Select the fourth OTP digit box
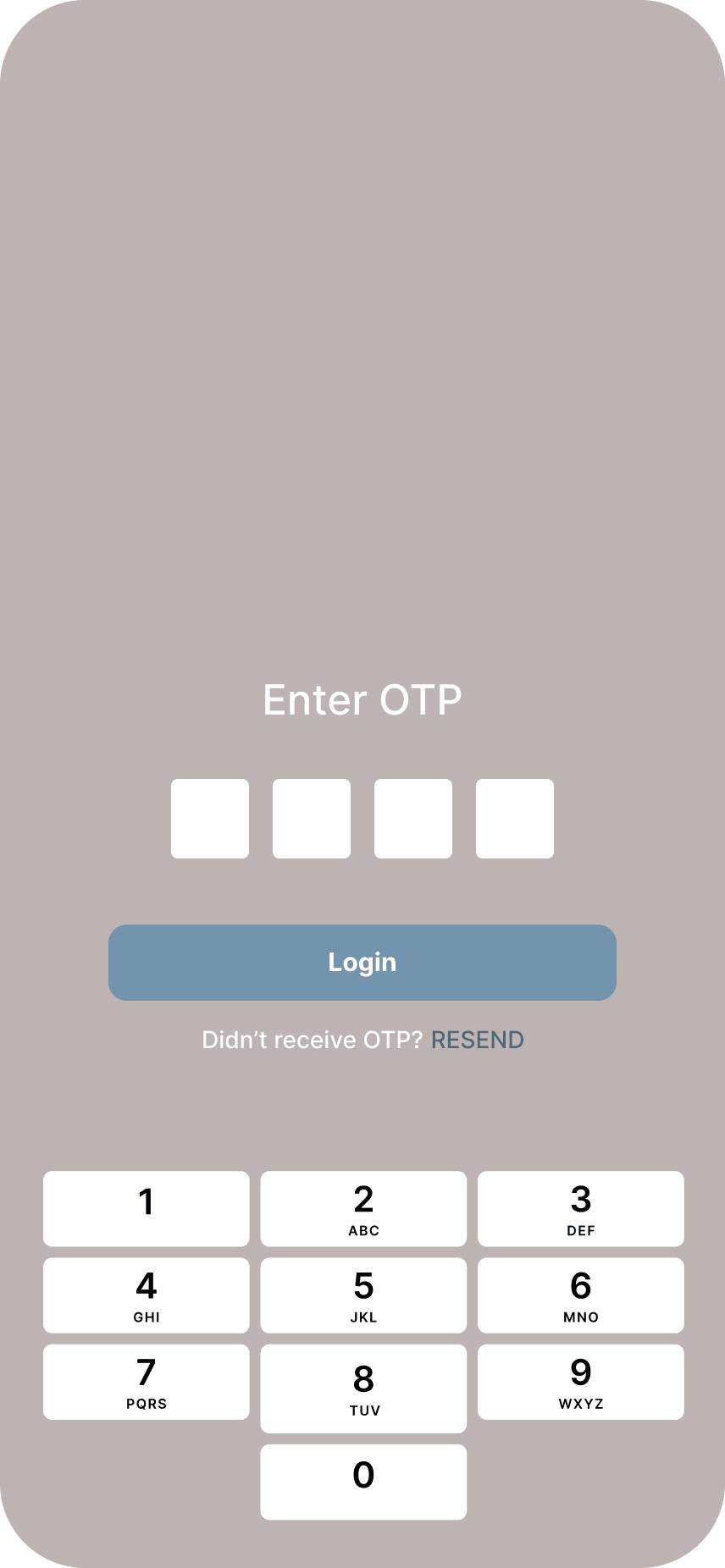 click(x=515, y=819)
